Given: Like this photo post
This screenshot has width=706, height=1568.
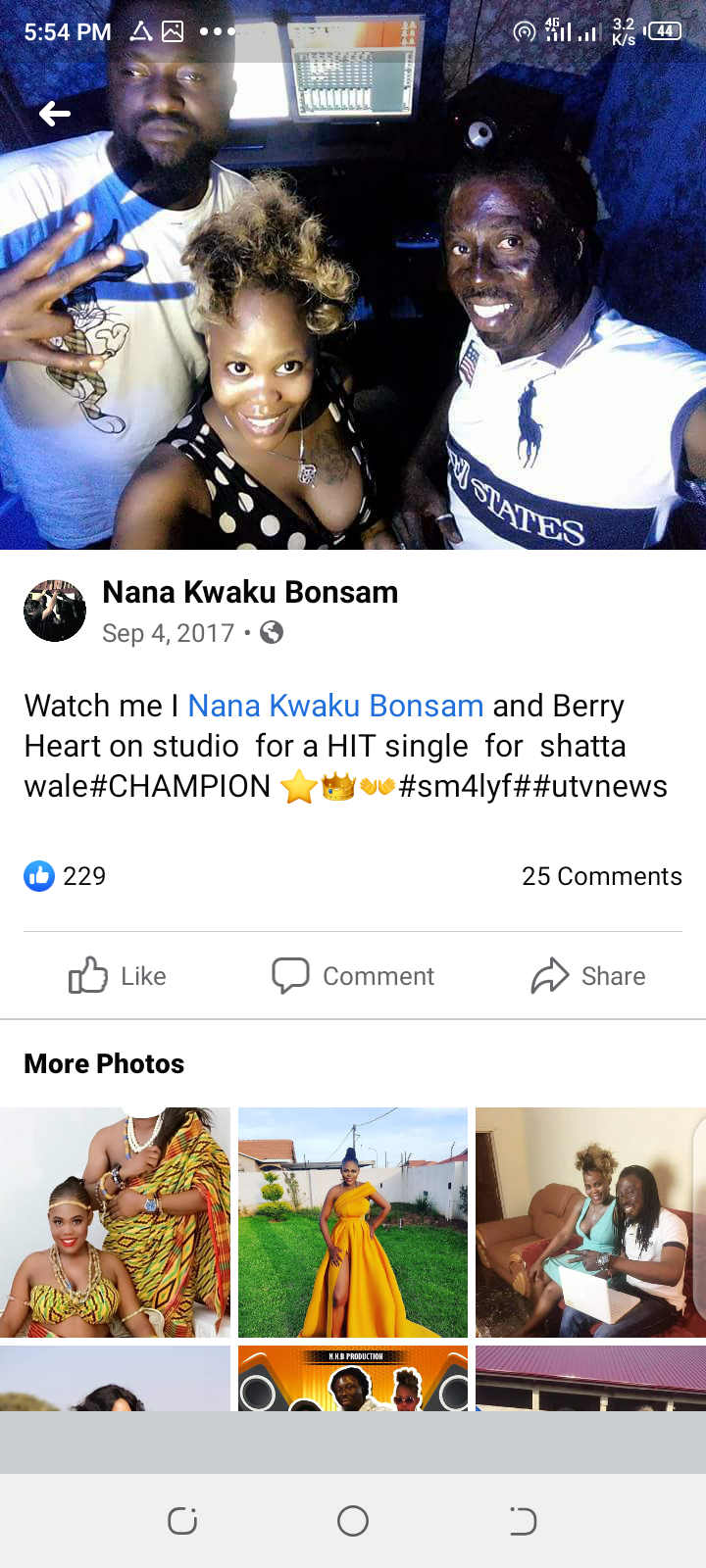Looking at the screenshot, I should coord(118,976).
